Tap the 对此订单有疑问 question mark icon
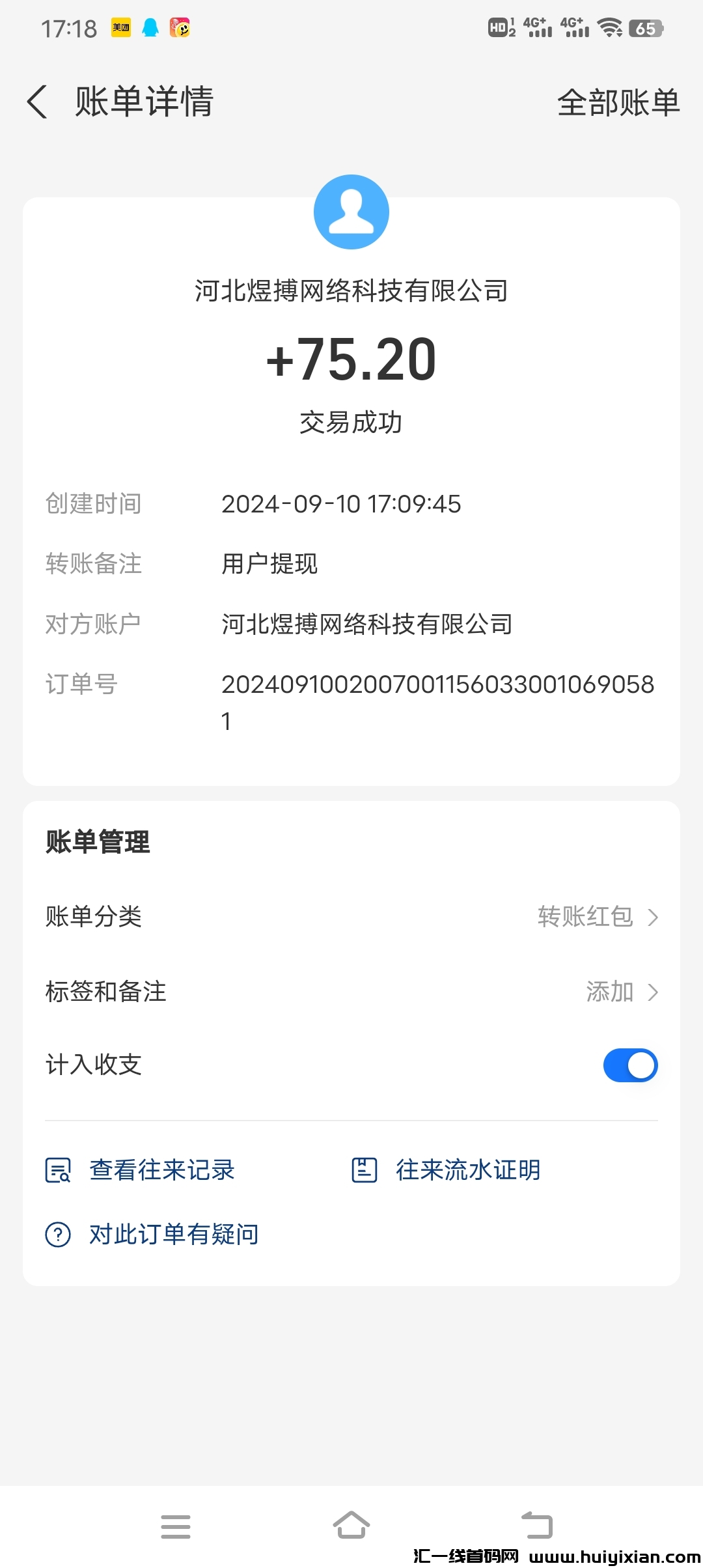Image resolution: width=703 pixels, height=1568 pixels. coord(57,1233)
